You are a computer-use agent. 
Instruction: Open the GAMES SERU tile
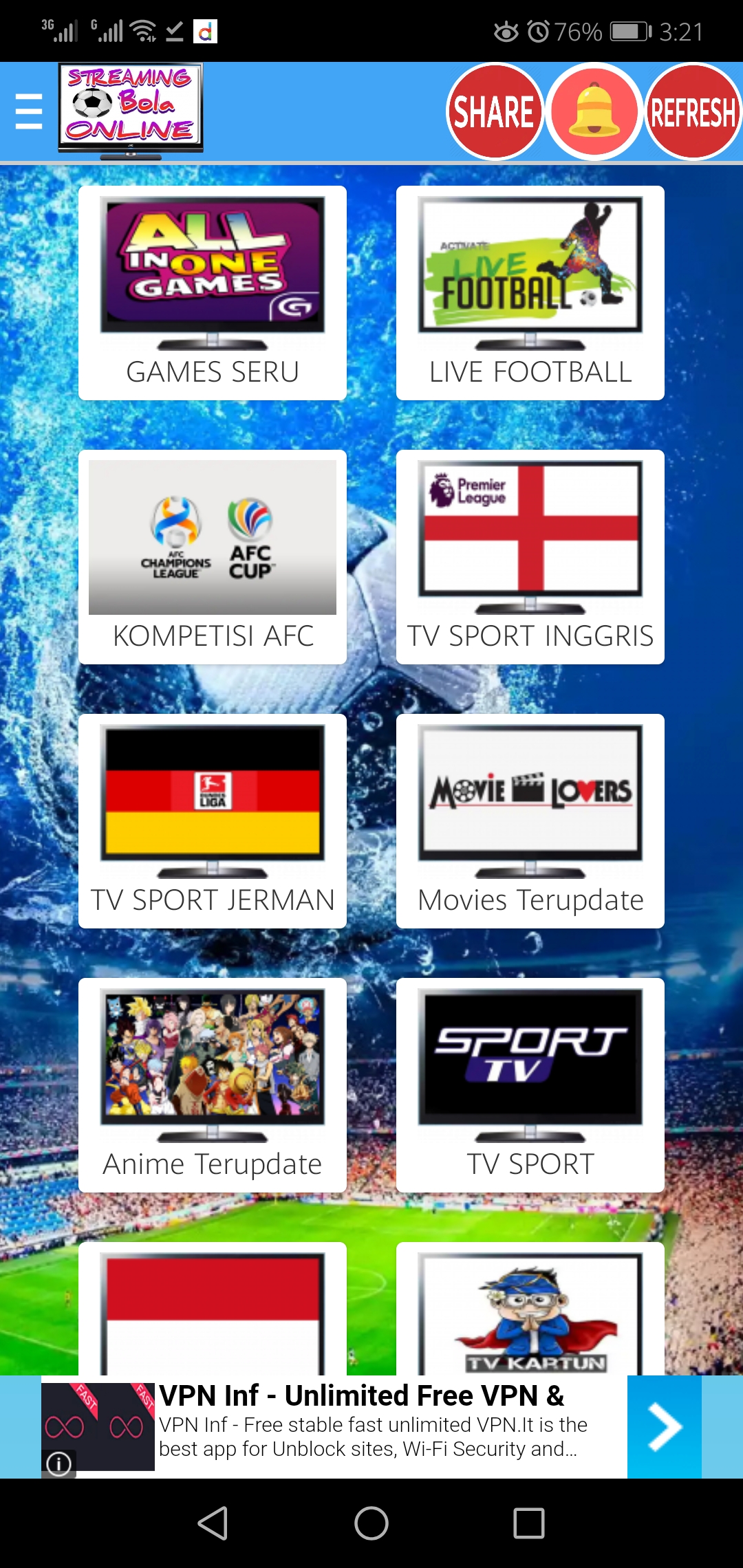click(213, 293)
